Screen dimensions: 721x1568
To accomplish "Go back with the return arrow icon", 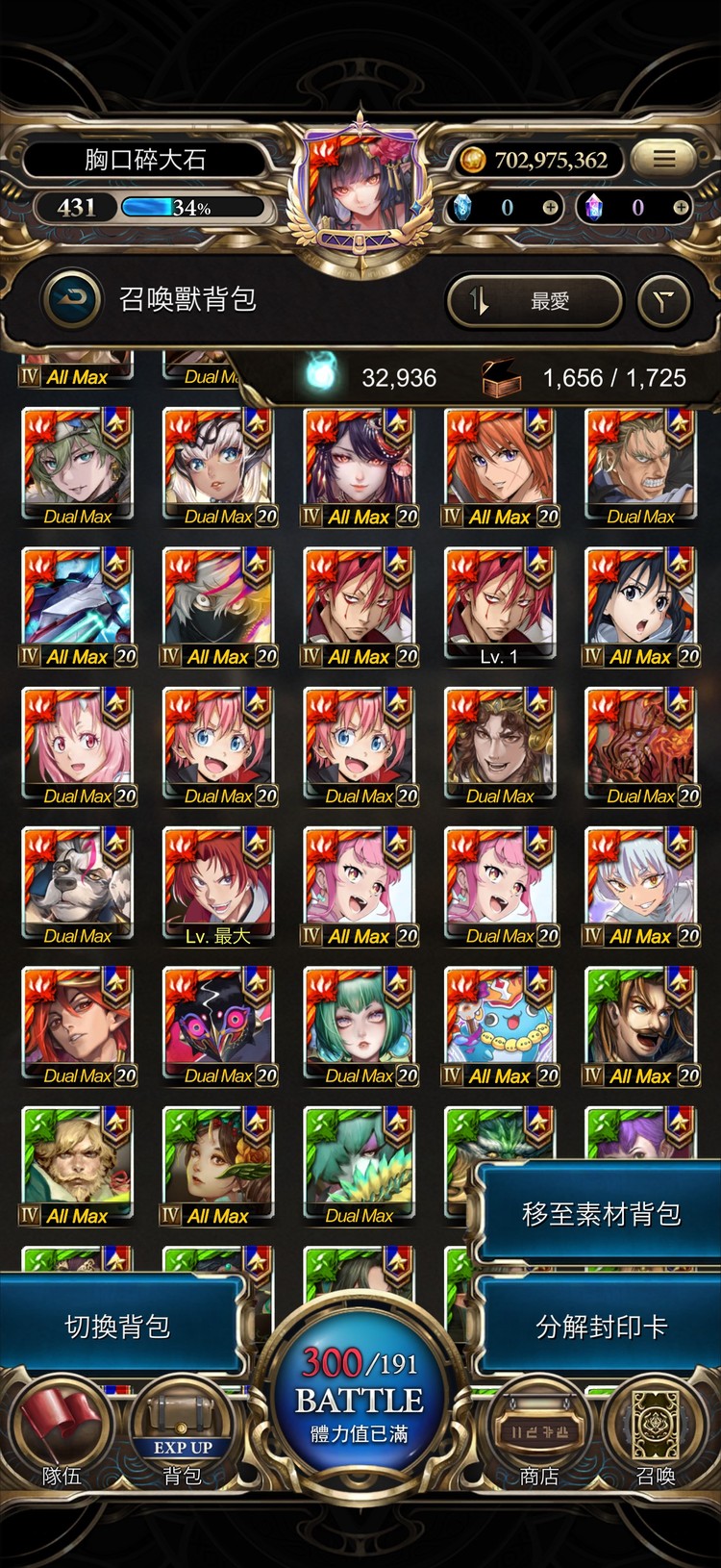I will click(71, 299).
